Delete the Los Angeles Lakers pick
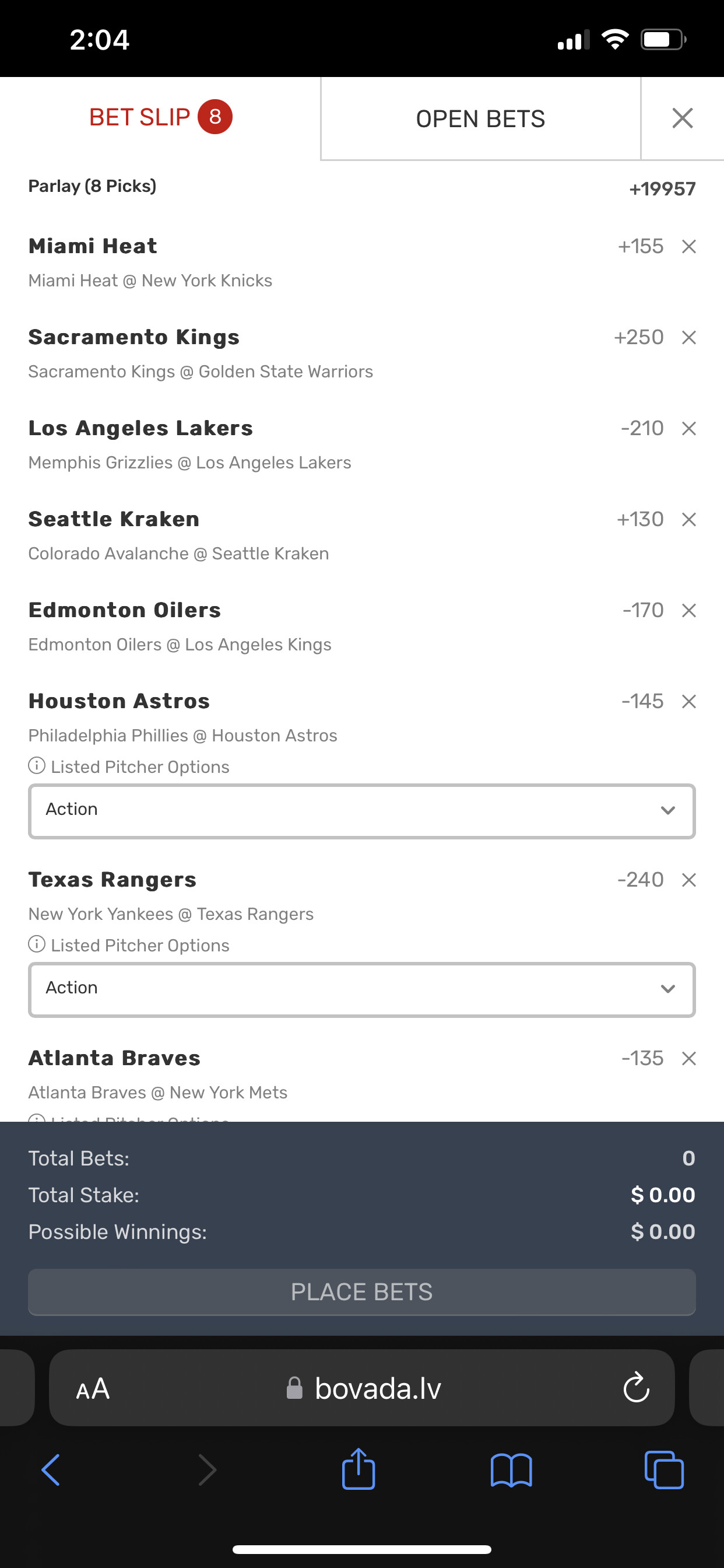 click(x=688, y=429)
